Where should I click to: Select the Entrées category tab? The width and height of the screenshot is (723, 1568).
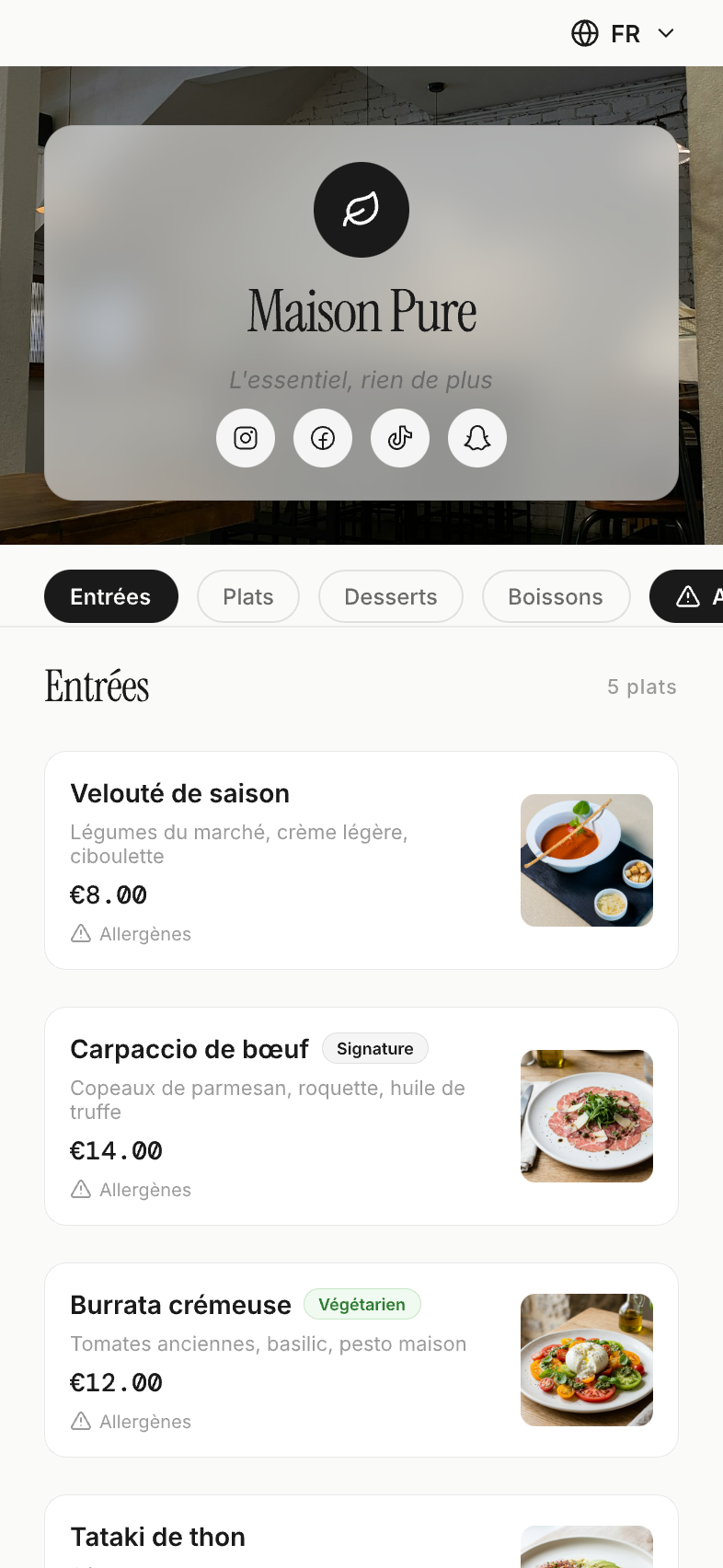(111, 596)
